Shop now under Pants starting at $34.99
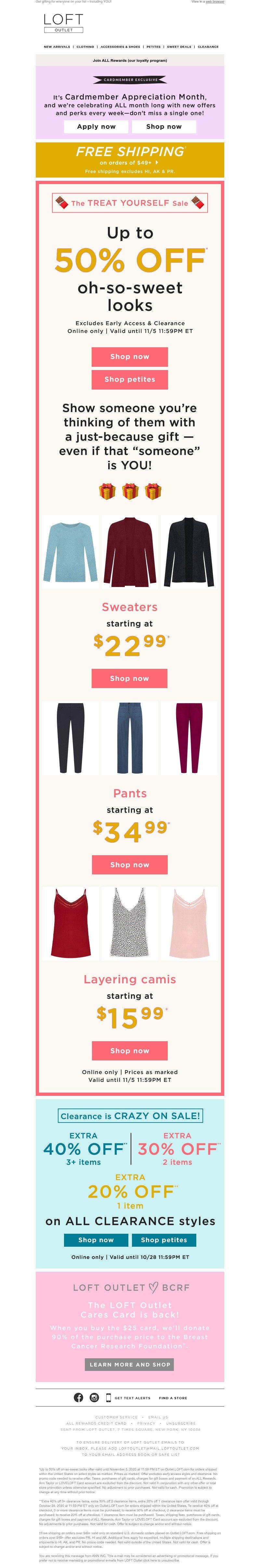This screenshot has height=1568, width=260. [x=130, y=864]
